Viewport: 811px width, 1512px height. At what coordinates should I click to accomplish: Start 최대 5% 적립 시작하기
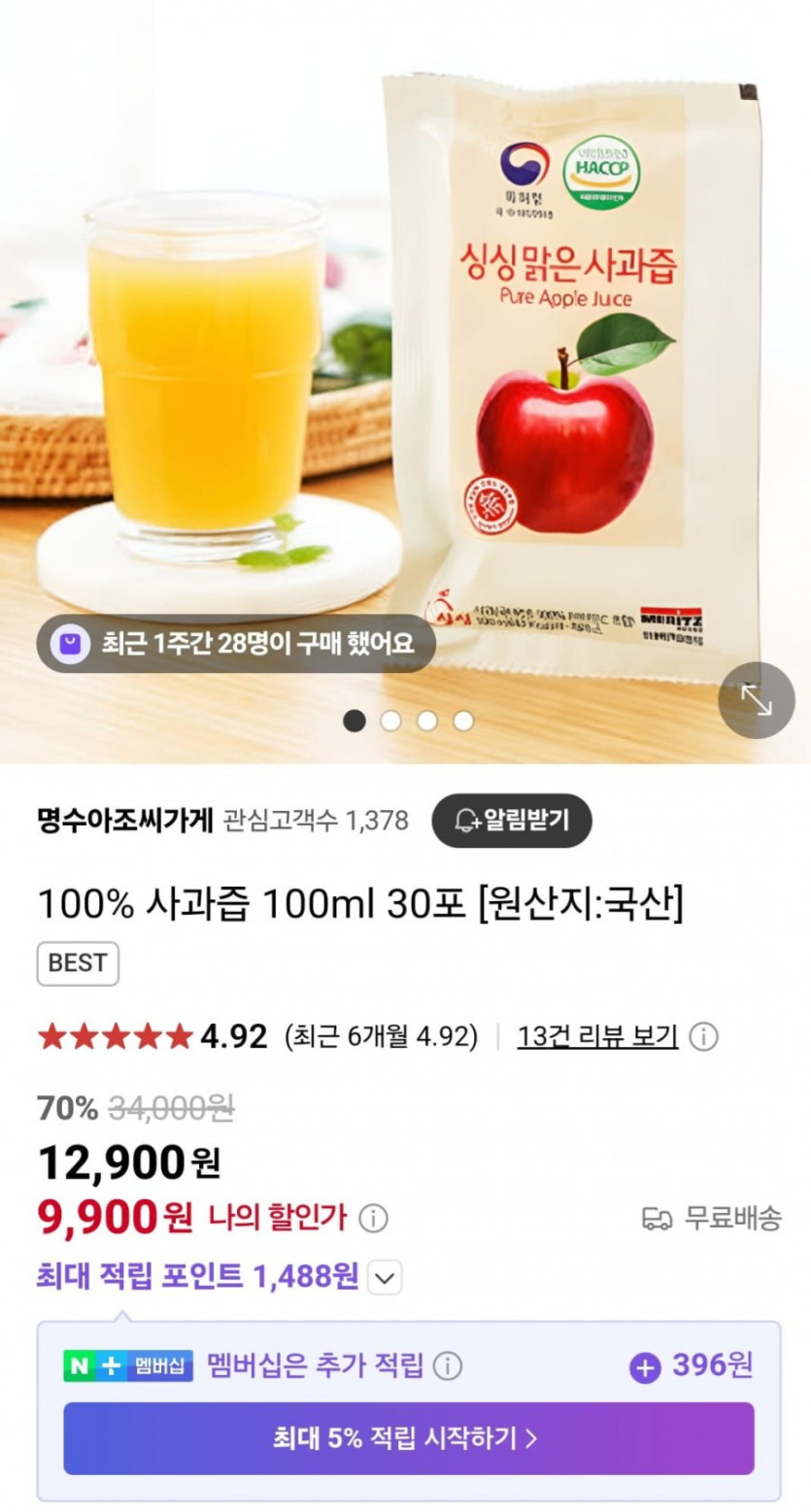point(408,1438)
